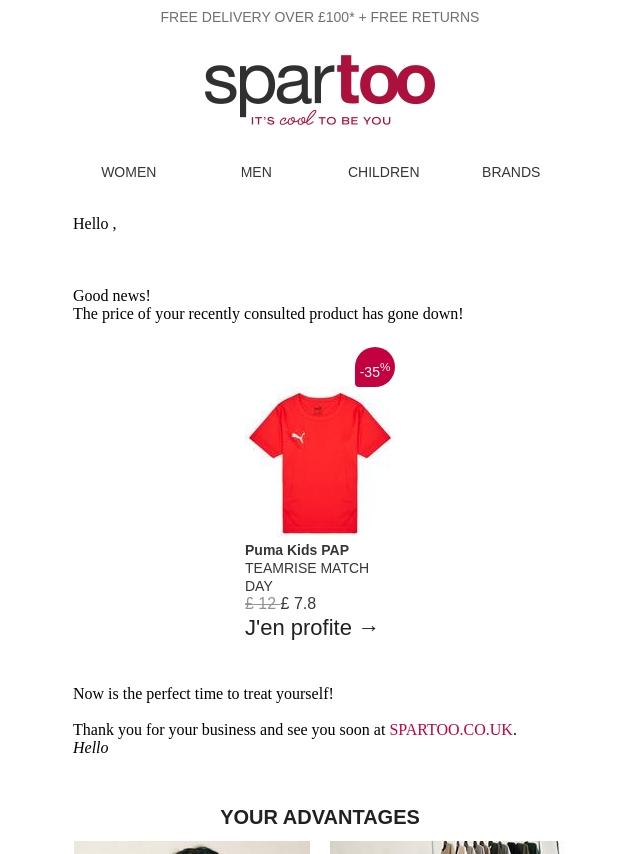Image resolution: width=640 pixels, height=854 pixels.
Task: Visit the SPARTOO.CO.UK link
Action: click(x=451, y=729)
